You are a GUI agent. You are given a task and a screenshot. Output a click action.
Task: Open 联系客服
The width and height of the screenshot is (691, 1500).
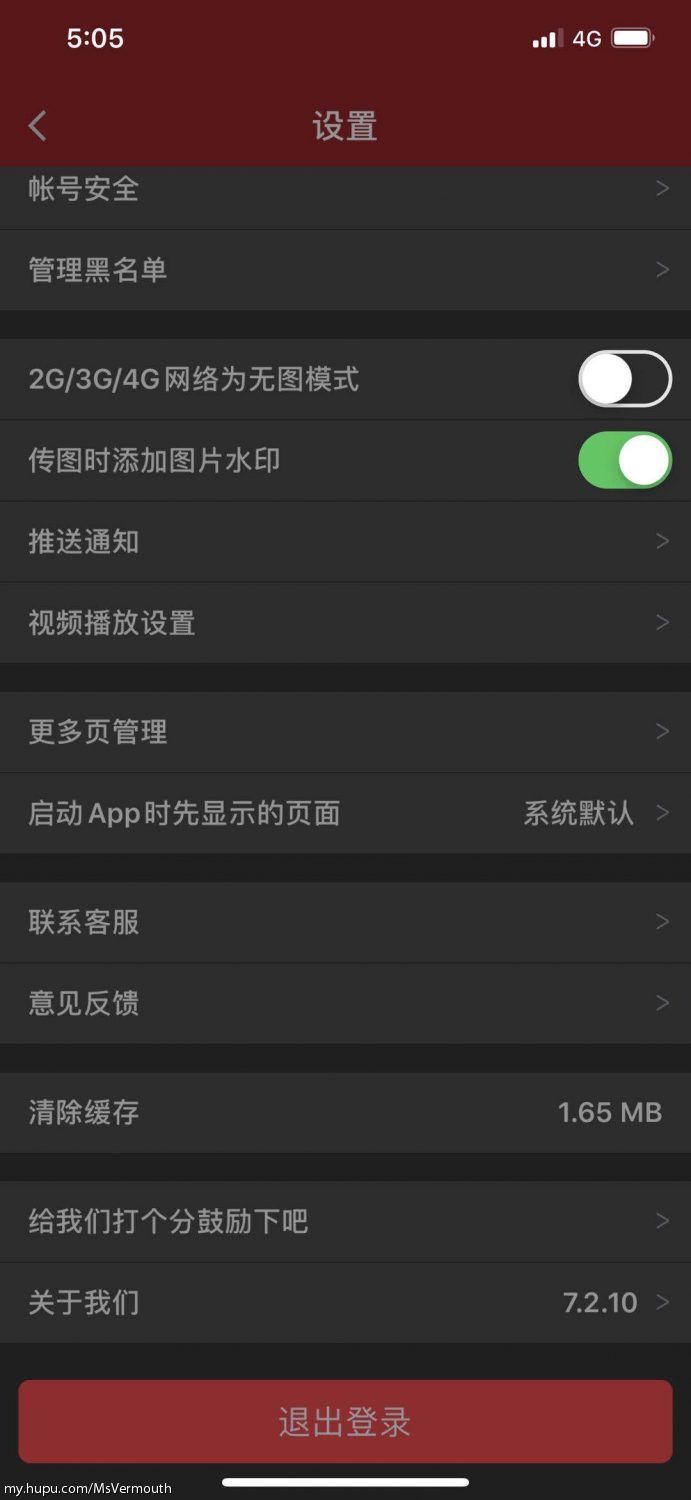coord(345,922)
